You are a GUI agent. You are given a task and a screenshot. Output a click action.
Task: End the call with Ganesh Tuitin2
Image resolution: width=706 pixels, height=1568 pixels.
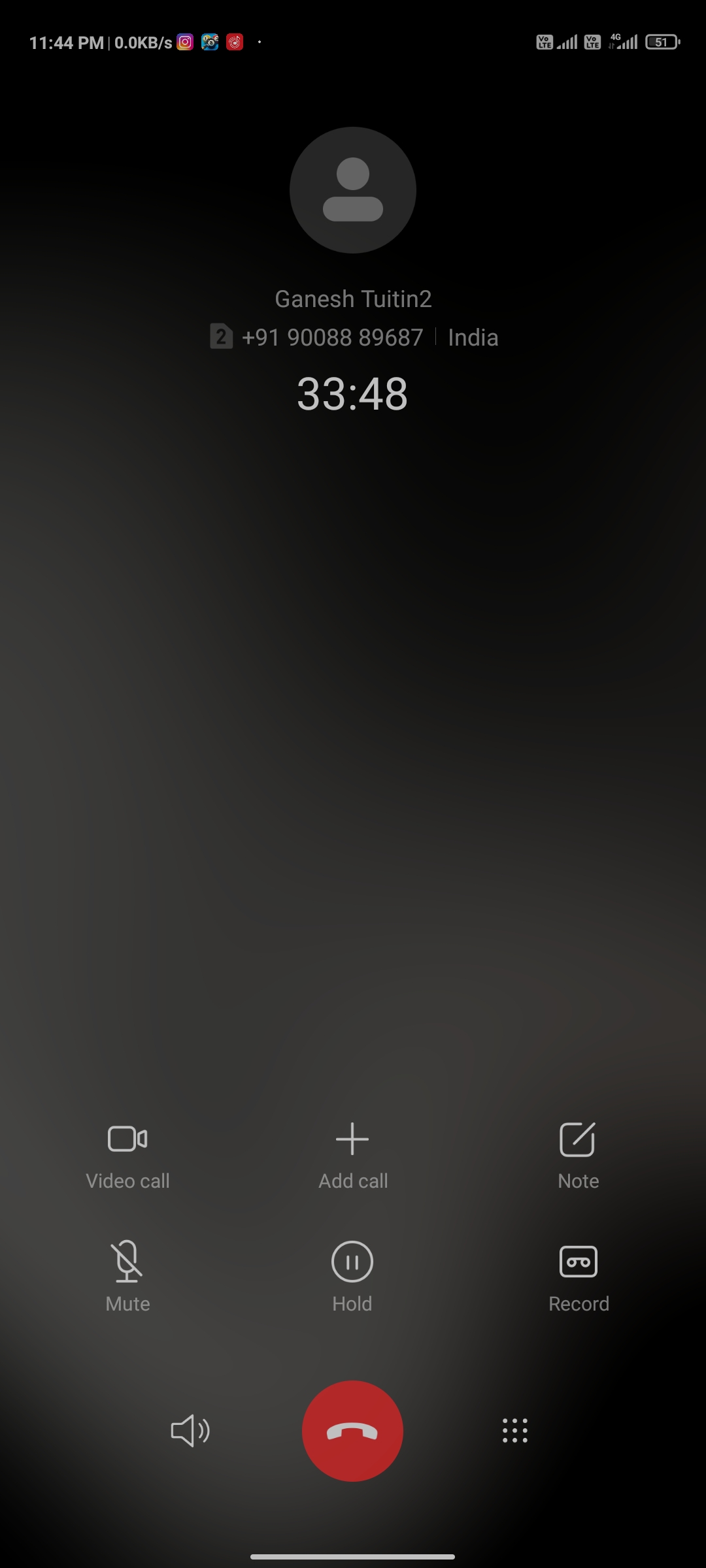click(x=352, y=1431)
